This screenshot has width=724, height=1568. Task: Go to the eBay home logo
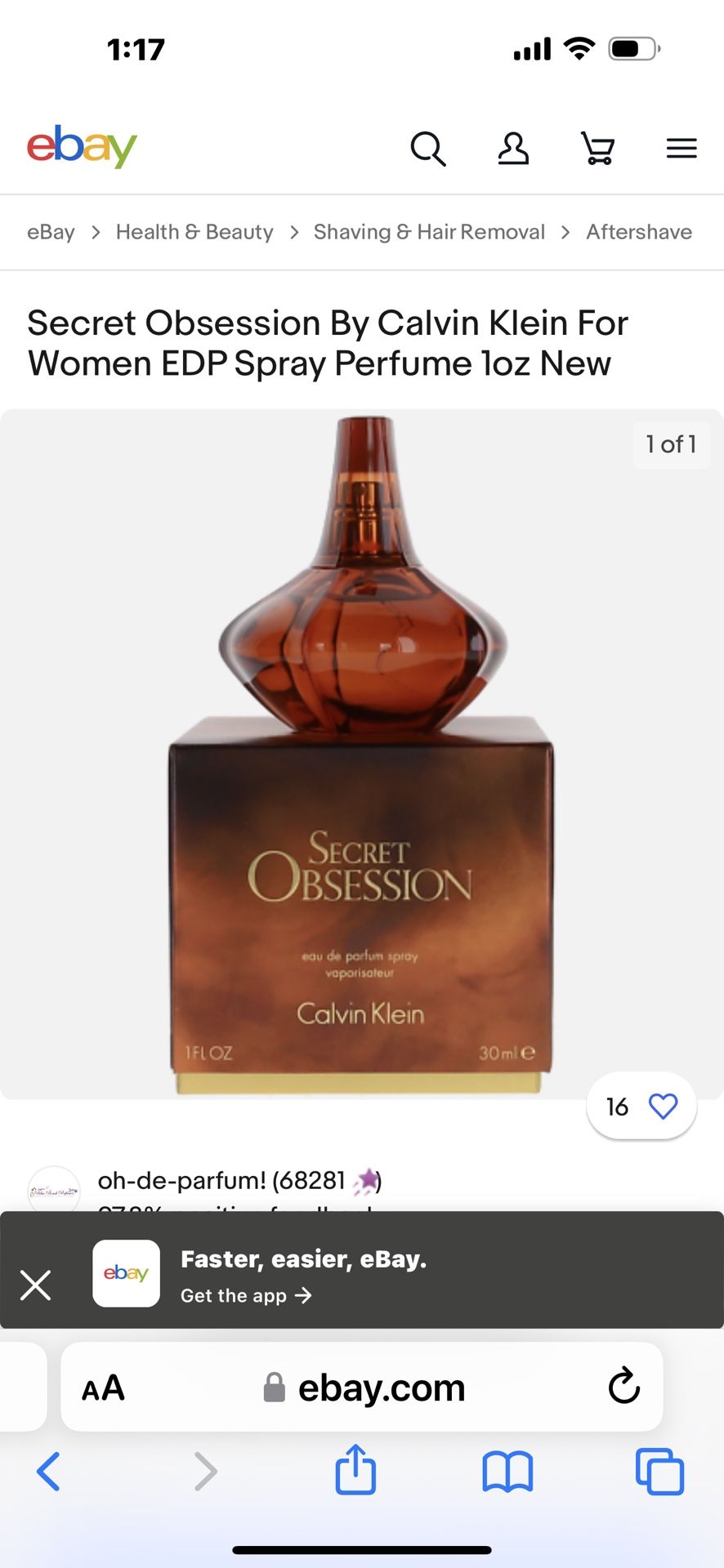point(82,147)
